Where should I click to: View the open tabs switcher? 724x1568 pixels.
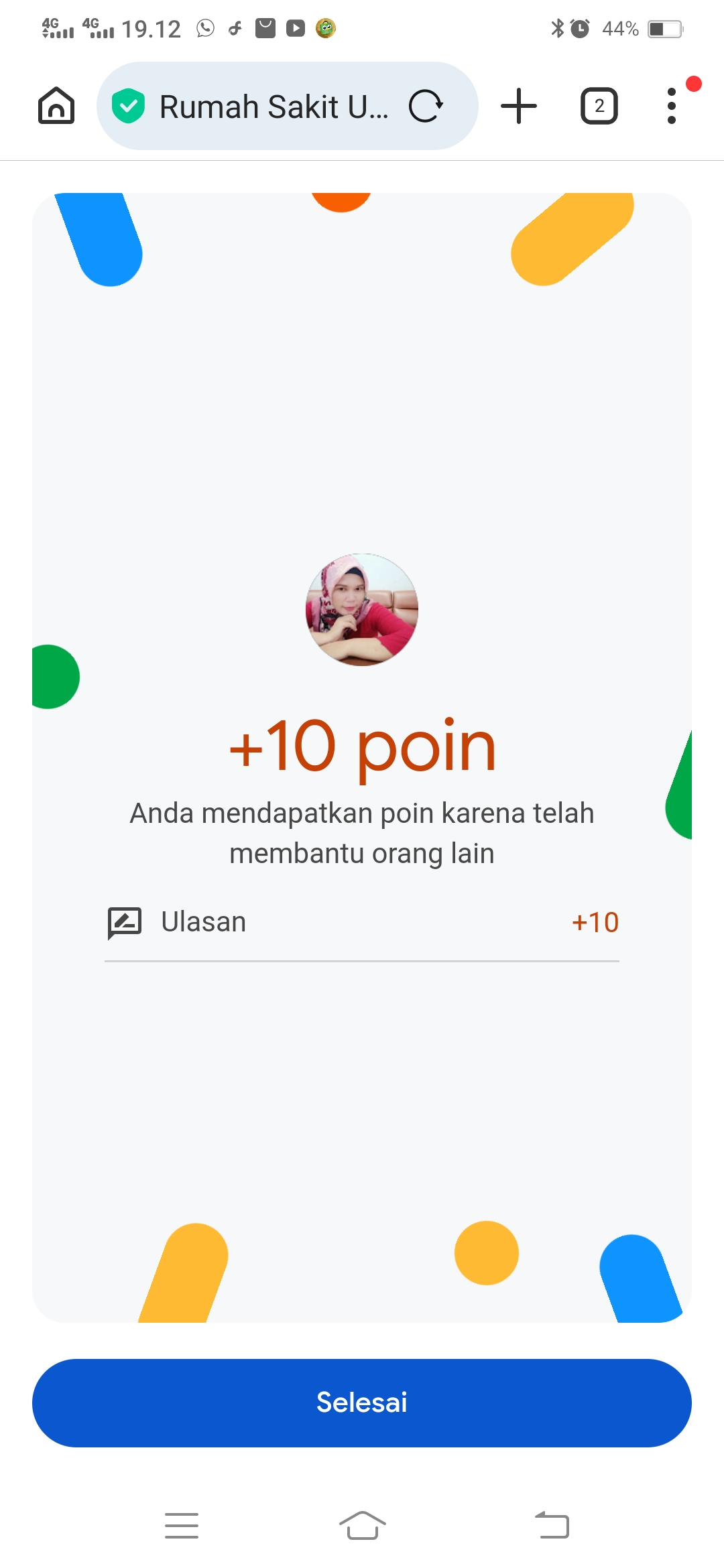[x=599, y=106]
